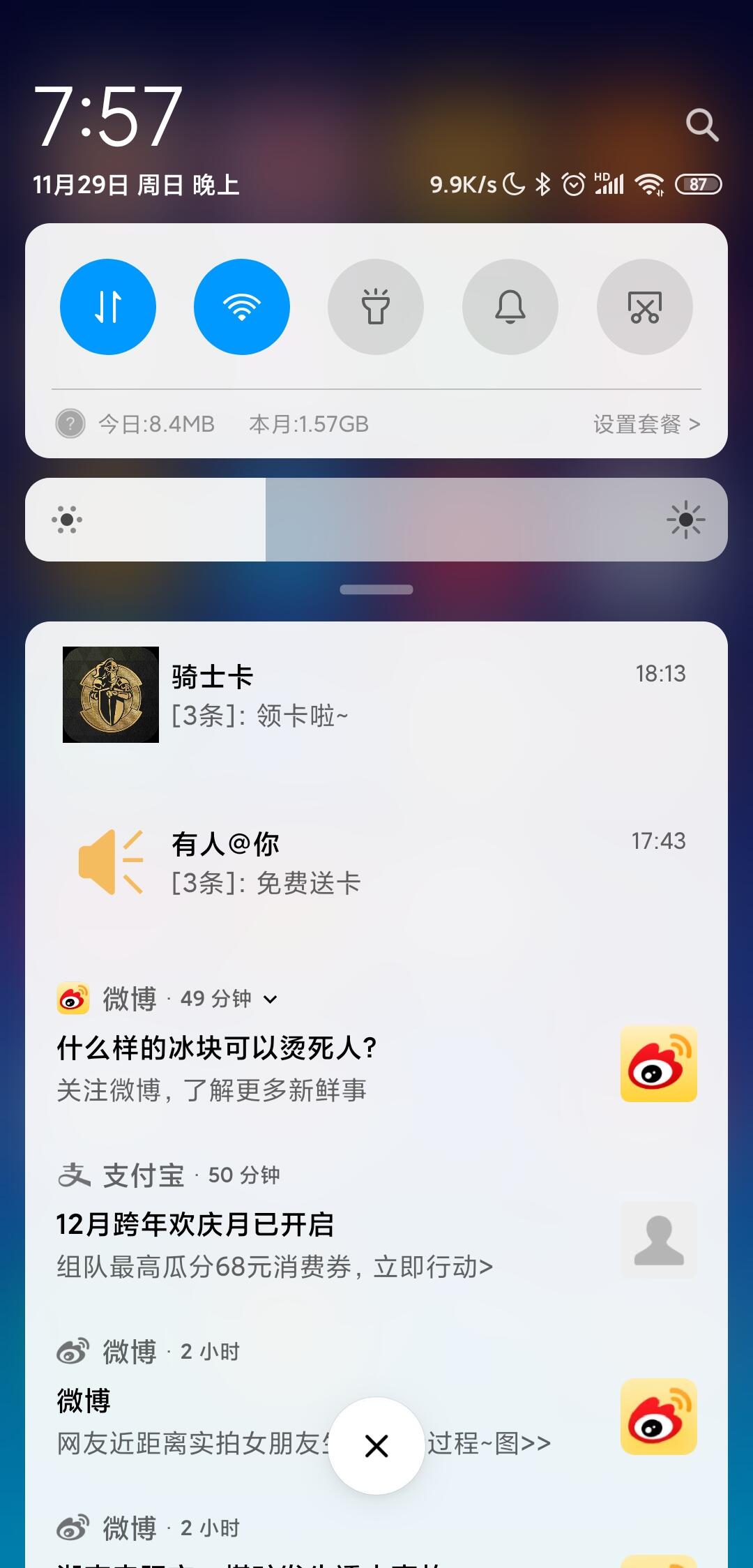Take a screenshot with scissors tile
The image size is (753, 1568).
pyautogui.click(x=645, y=307)
